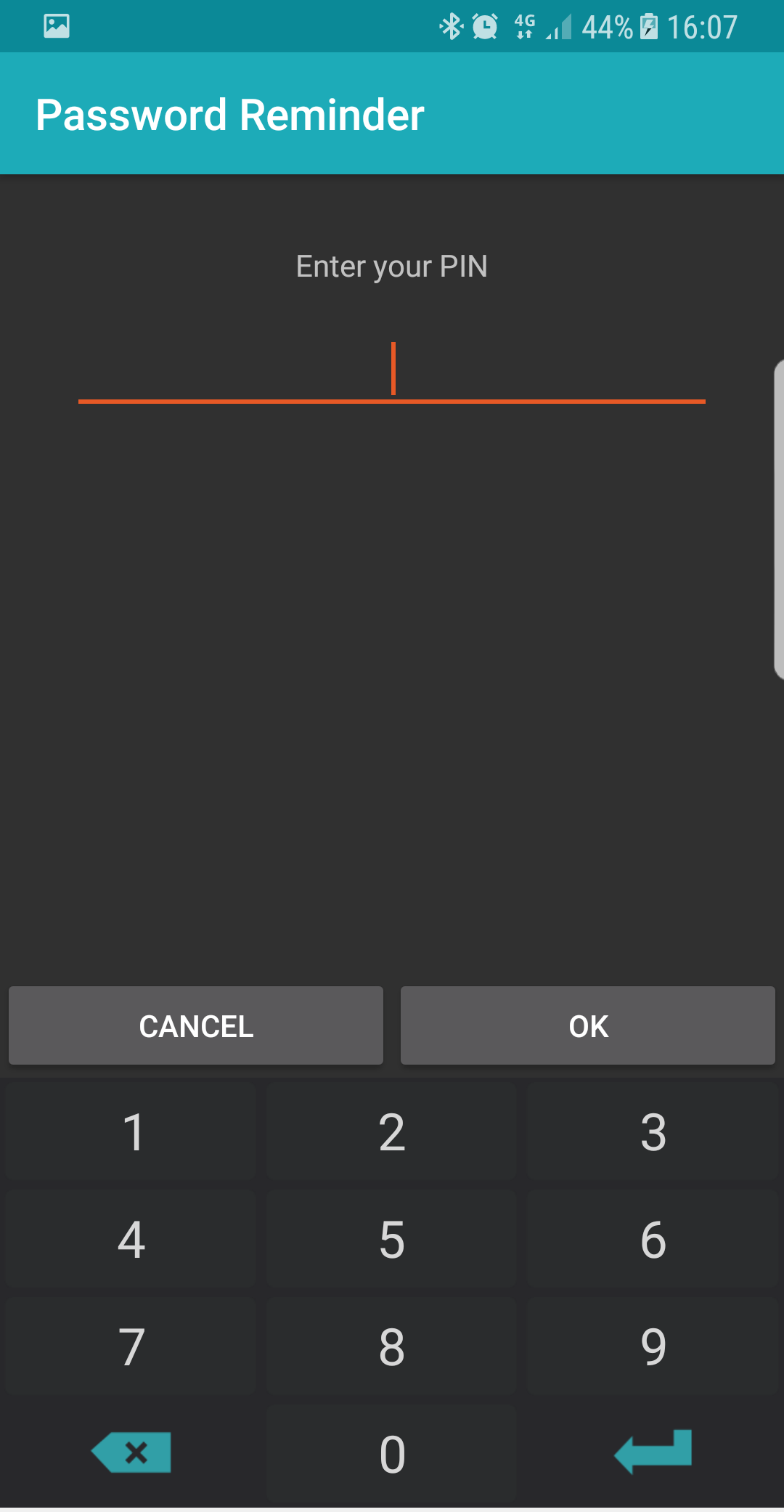Tap the 4G network indicator icon
784x1512 pixels.
click(x=524, y=26)
